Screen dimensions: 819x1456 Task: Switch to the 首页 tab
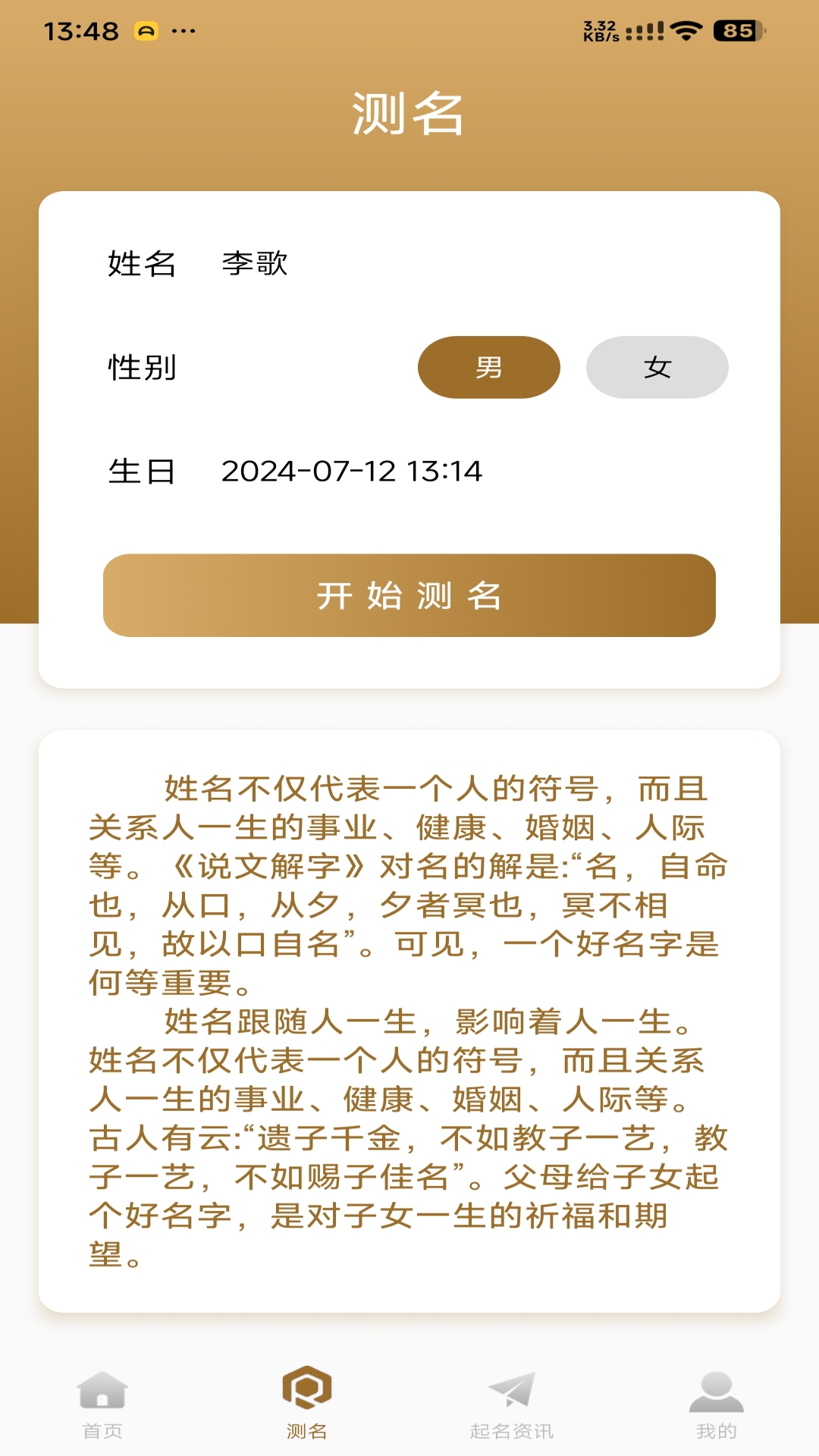pos(102,1403)
